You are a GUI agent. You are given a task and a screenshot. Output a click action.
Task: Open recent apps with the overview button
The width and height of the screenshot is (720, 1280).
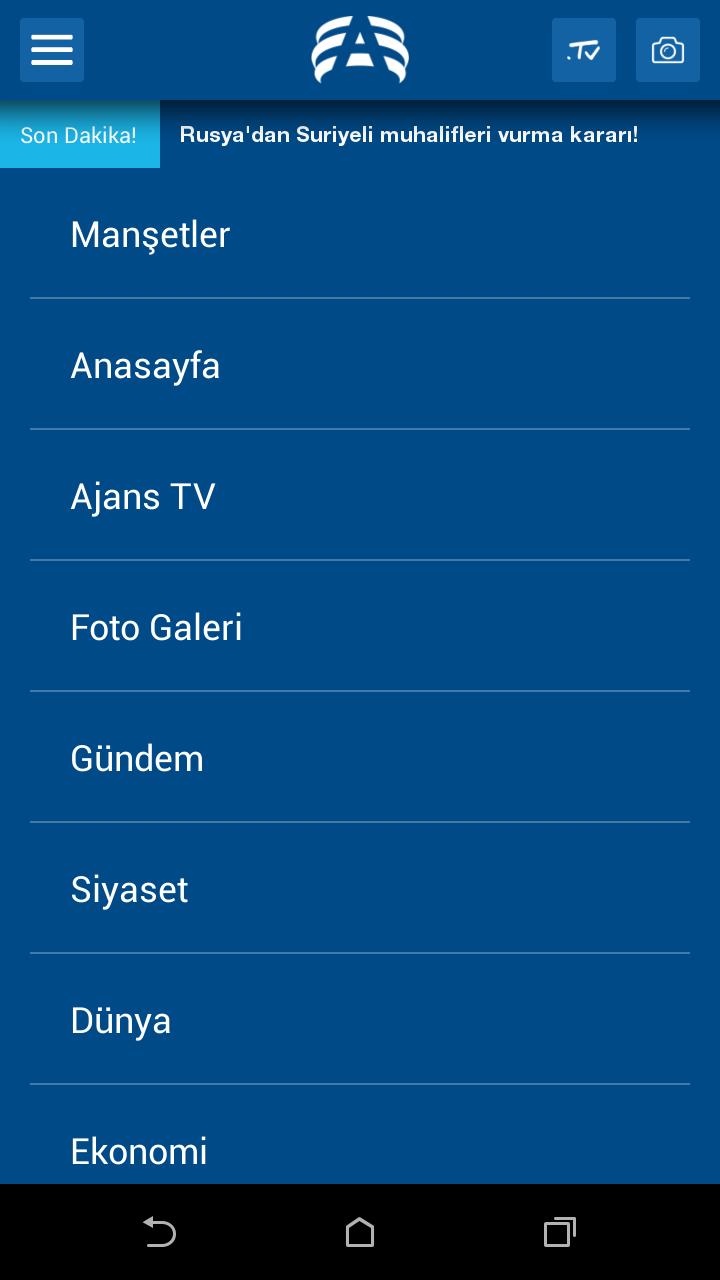560,1233
